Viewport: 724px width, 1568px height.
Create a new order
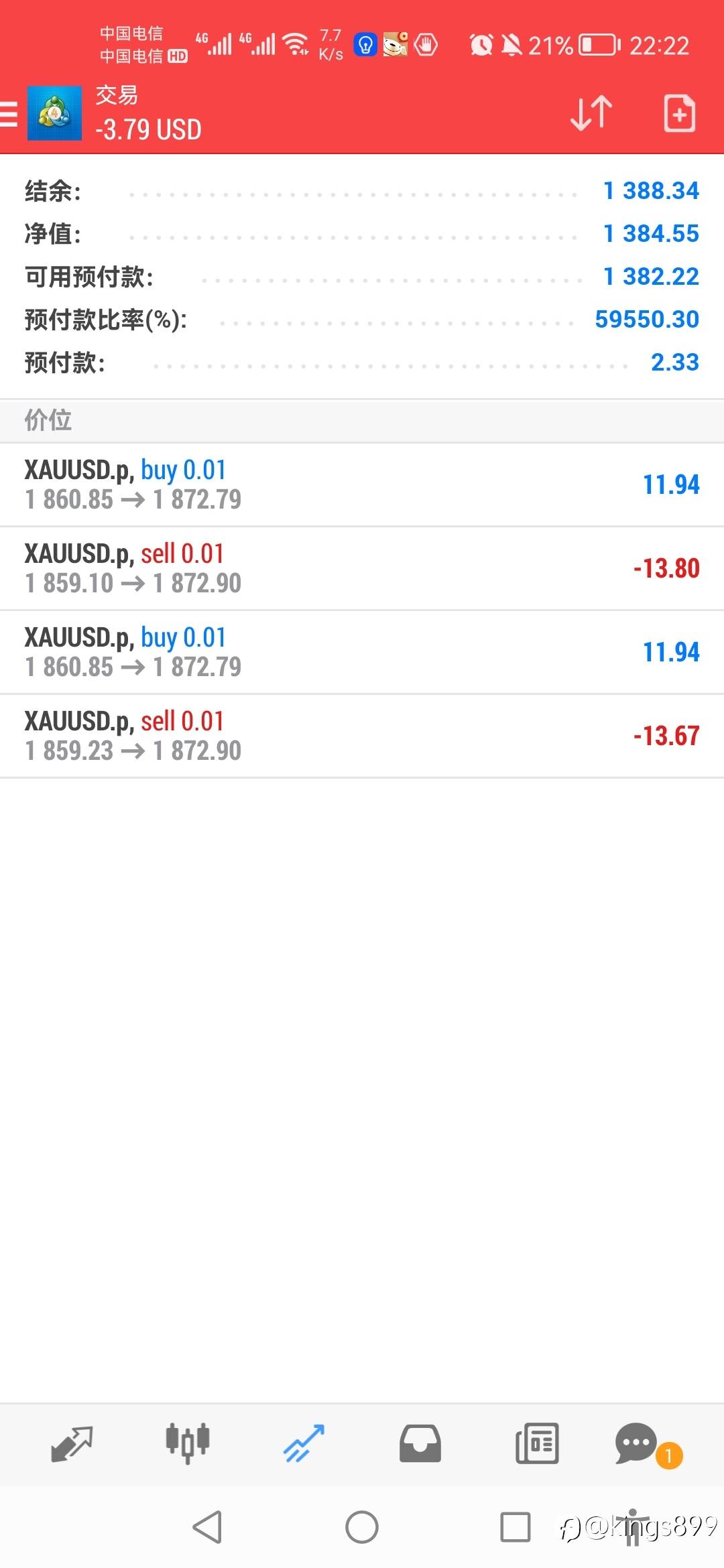[x=679, y=113]
